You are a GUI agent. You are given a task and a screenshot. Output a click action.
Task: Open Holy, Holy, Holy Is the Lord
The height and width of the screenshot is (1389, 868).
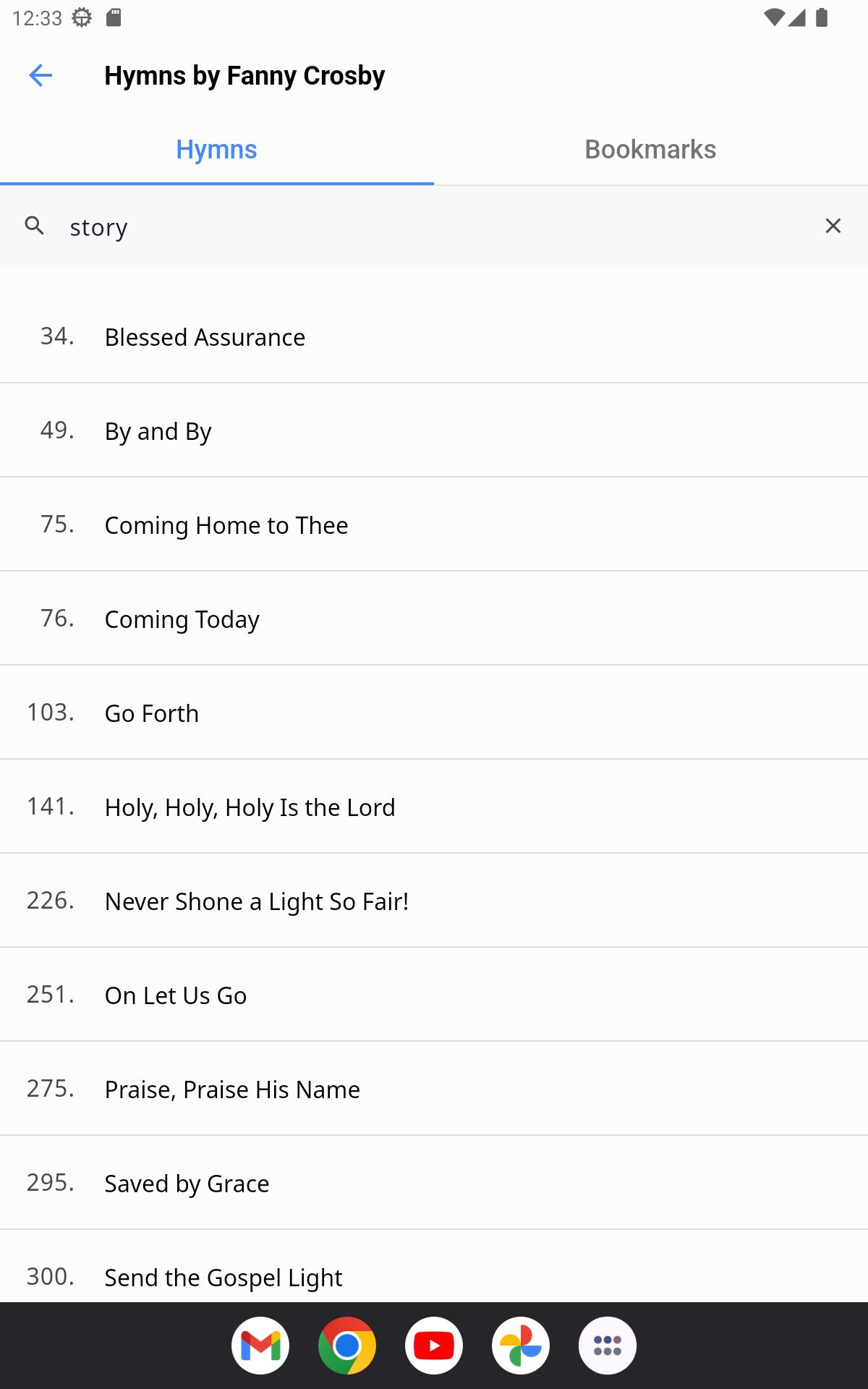[434, 807]
